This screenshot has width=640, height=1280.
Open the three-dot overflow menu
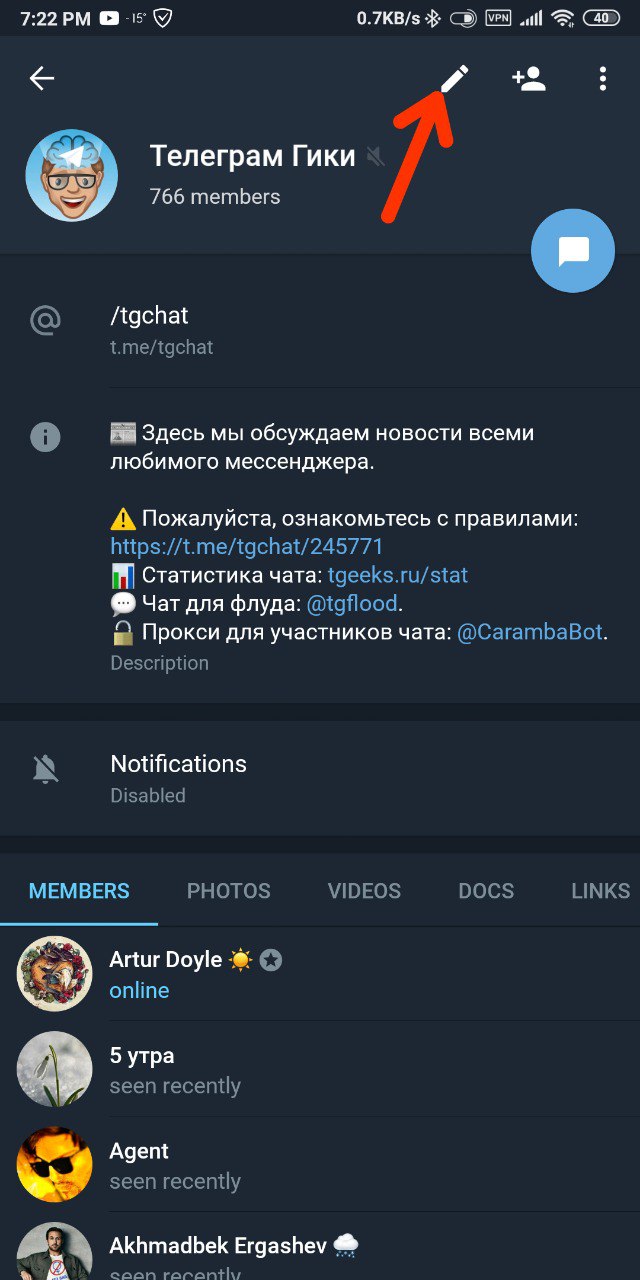[602, 79]
